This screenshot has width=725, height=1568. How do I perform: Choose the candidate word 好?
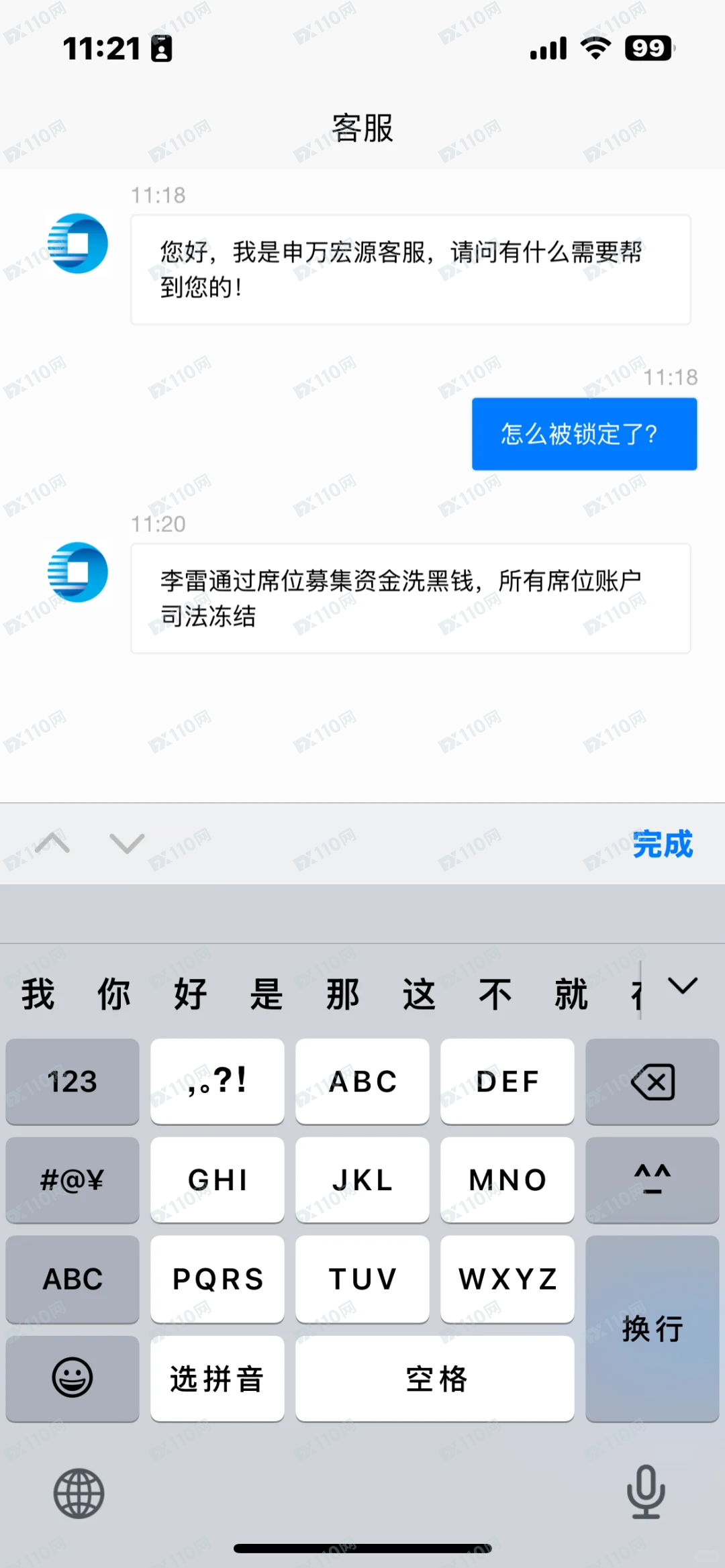[190, 994]
